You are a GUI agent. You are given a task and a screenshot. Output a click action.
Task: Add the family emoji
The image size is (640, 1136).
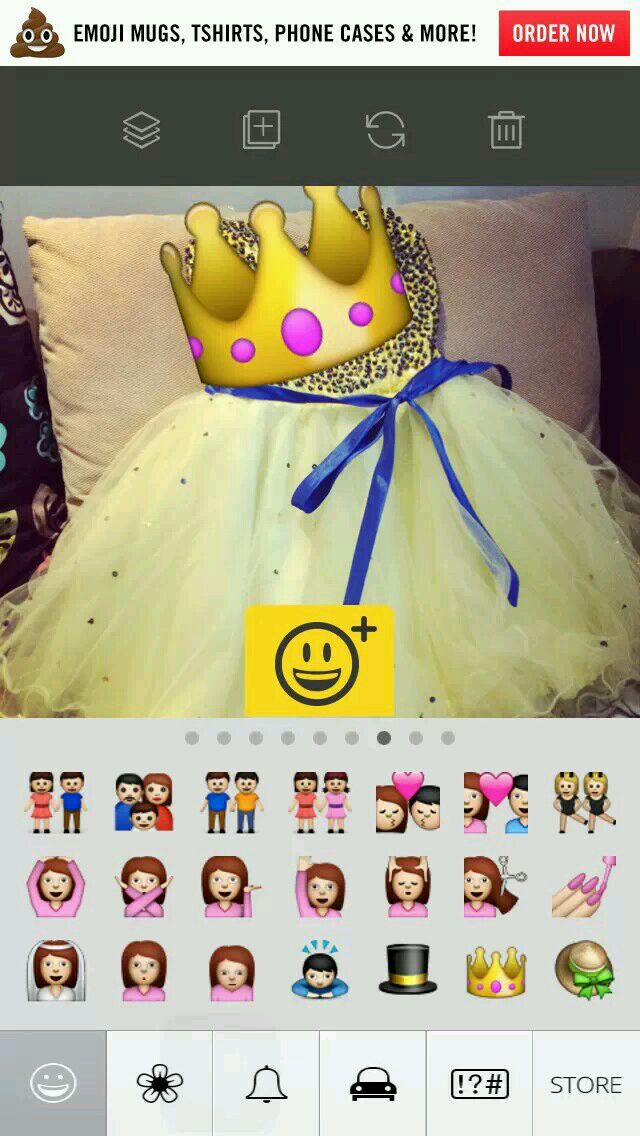(x=143, y=801)
